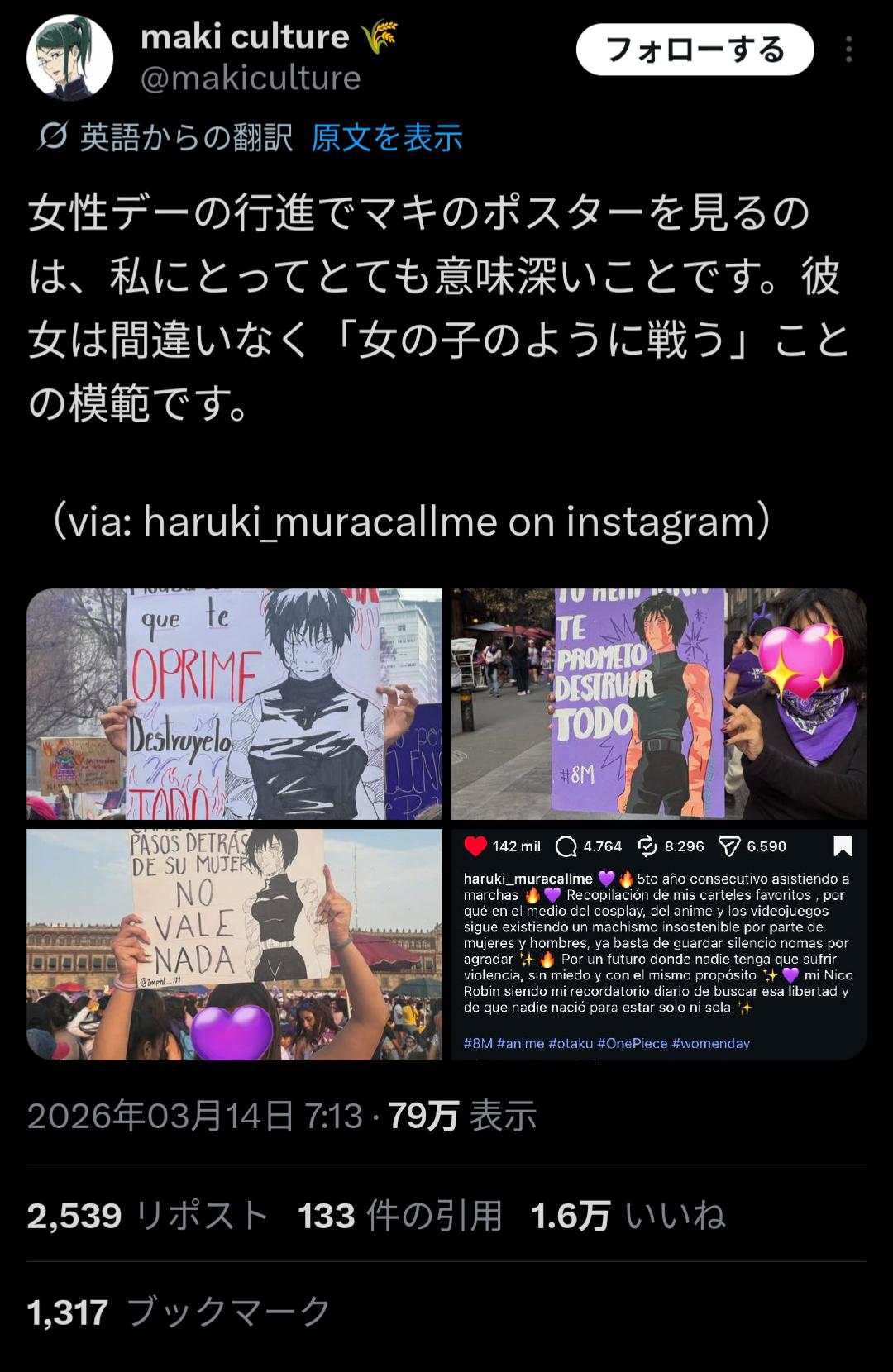View the 133 件の引用 quotes
Viewport: 893px width, 1372px height.
400,1216
